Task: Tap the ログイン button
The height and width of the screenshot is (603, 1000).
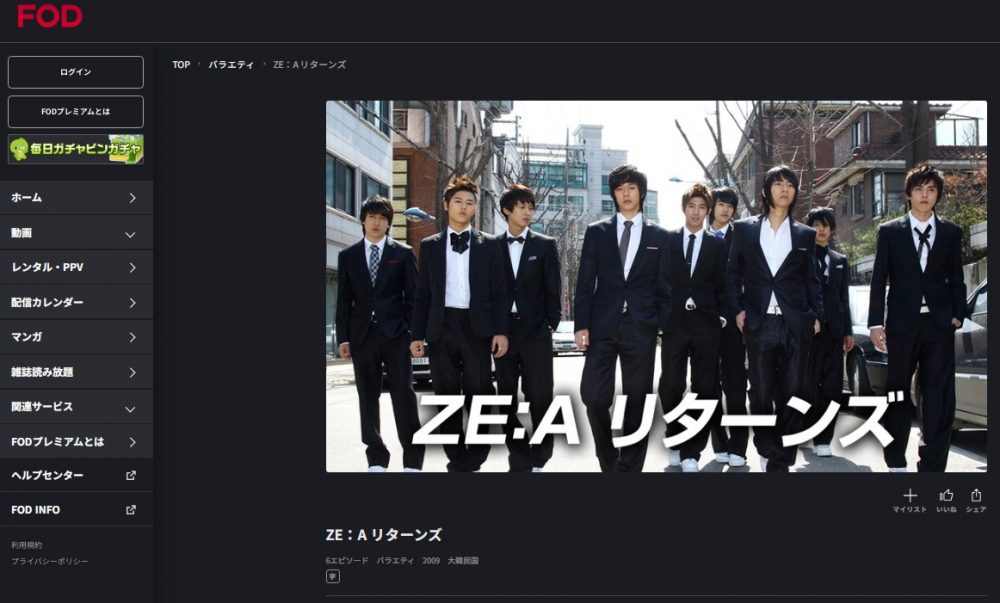Action: 76,72
